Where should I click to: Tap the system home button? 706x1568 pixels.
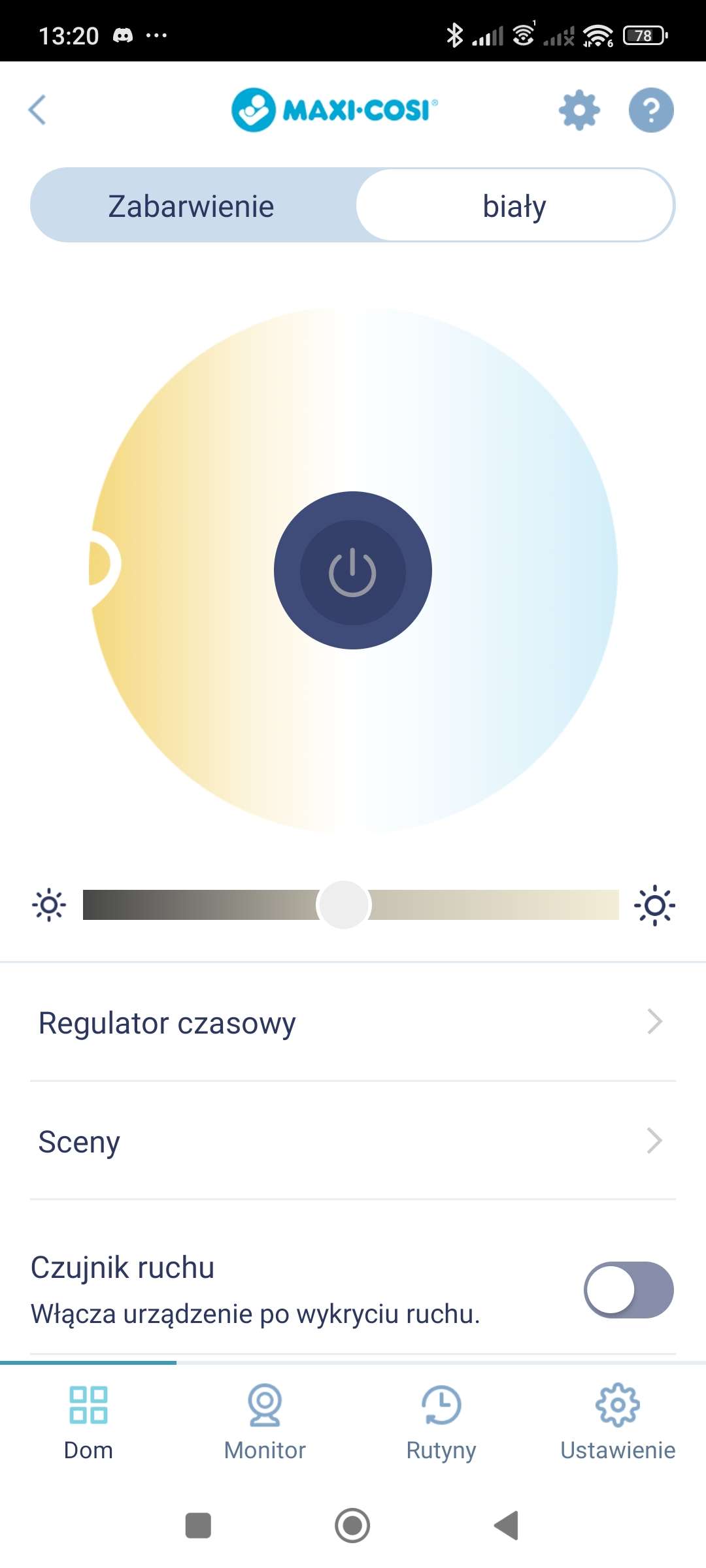point(352,1526)
